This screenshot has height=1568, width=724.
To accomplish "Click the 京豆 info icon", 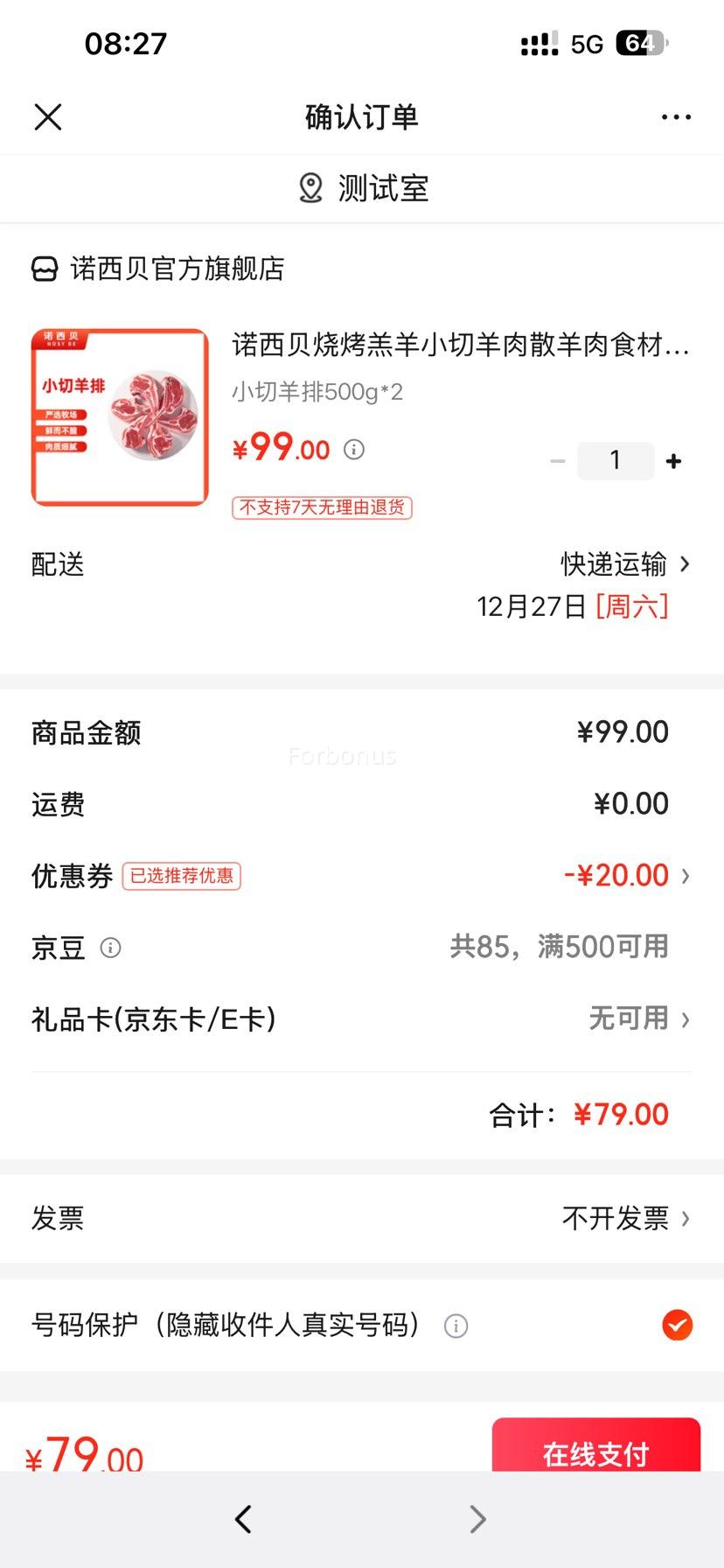I will [x=111, y=947].
